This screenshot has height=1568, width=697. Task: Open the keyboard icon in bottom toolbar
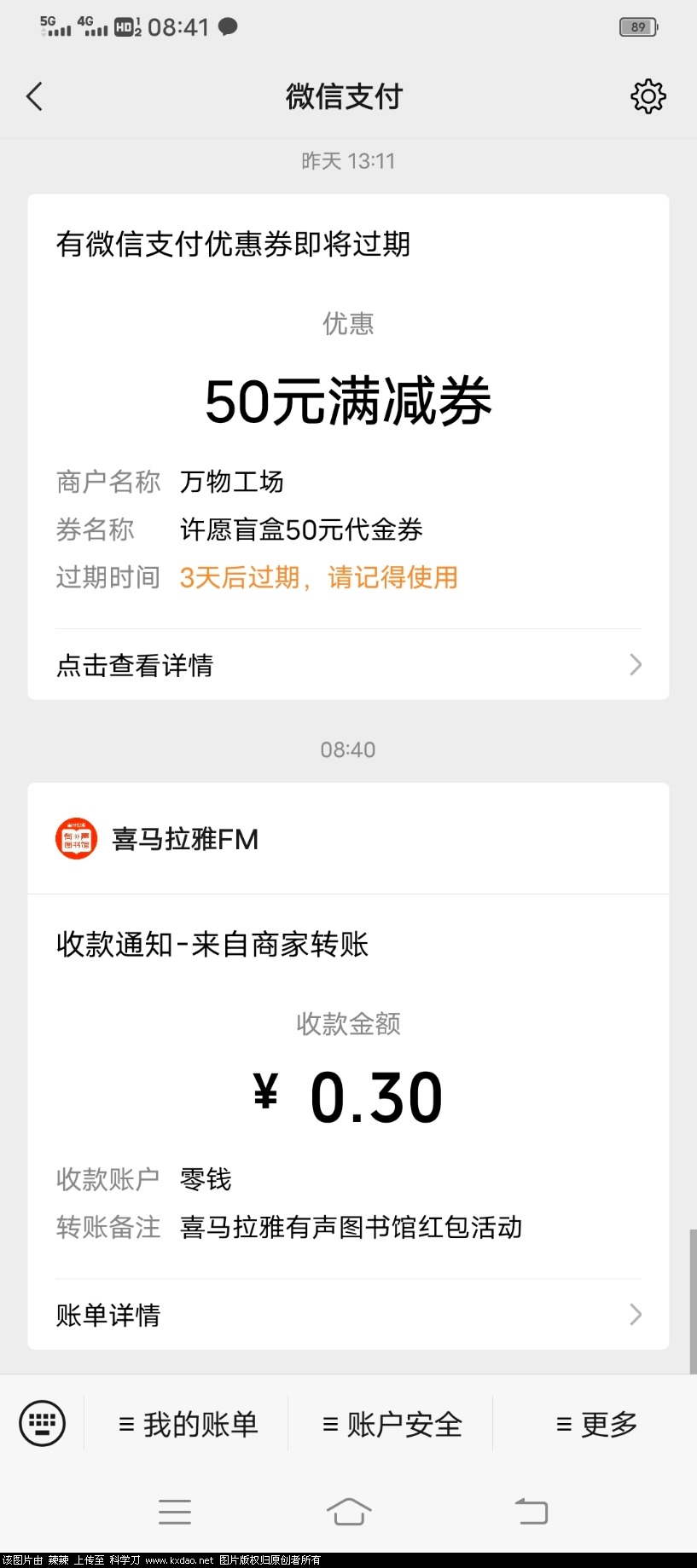click(43, 1423)
